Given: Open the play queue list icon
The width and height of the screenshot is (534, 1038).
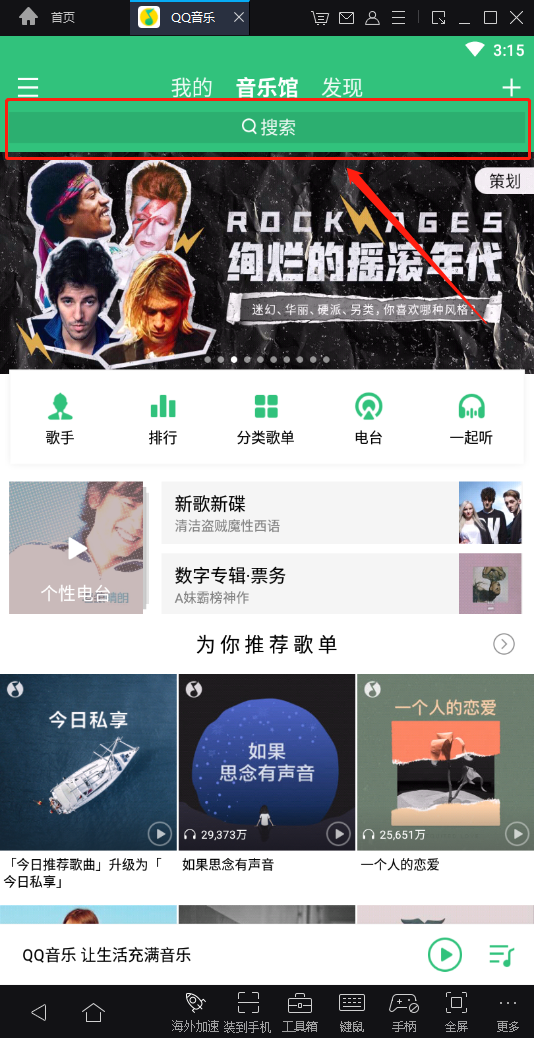Looking at the screenshot, I should 502,955.
